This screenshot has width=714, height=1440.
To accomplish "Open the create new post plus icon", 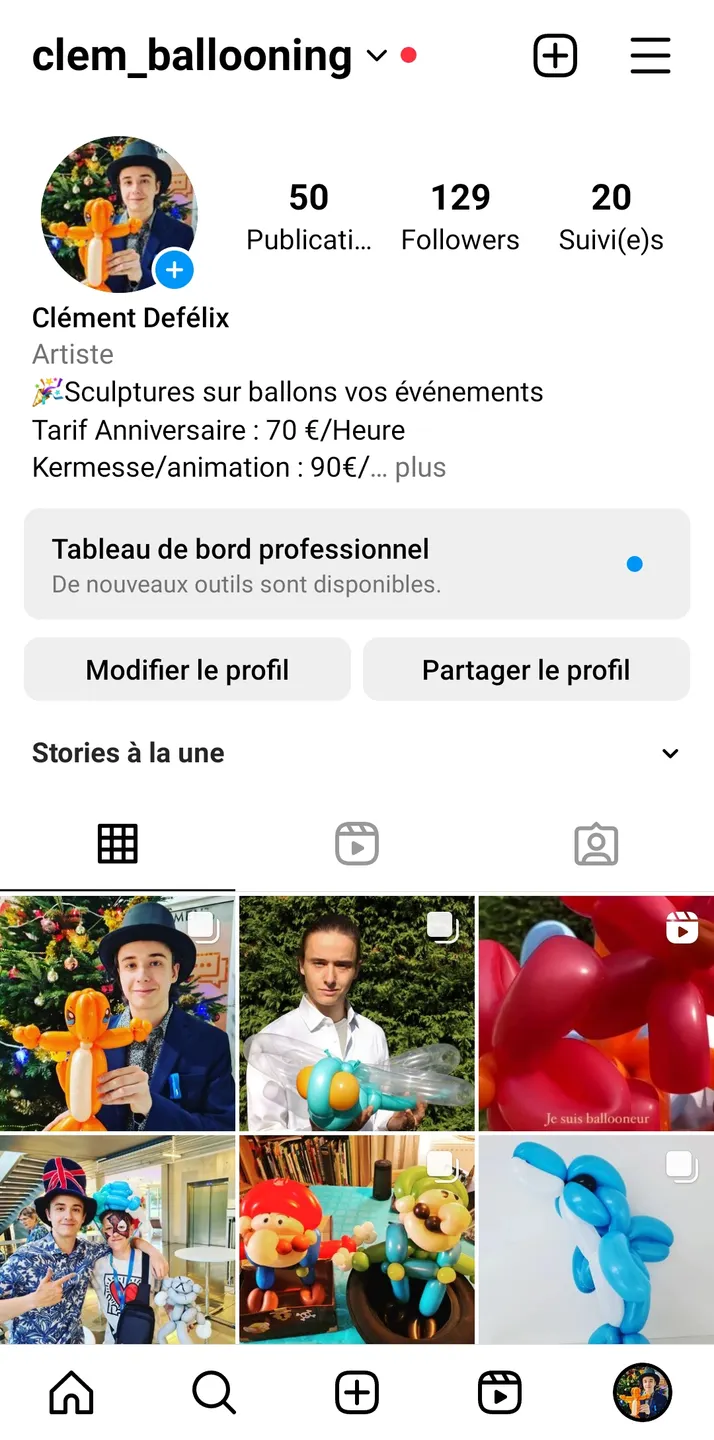I will (555, 55).
